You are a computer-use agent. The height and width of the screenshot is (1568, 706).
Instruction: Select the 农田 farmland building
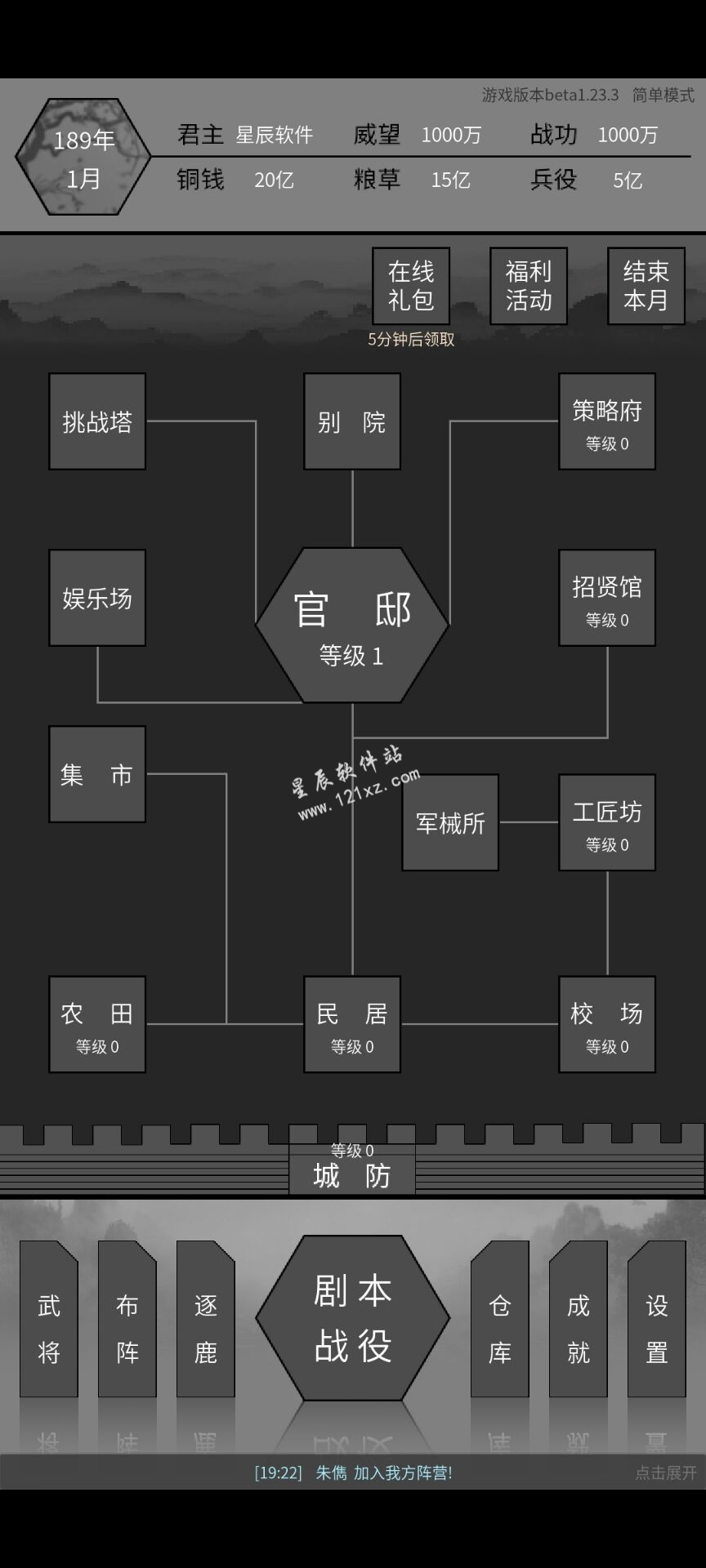click(x=97, y=1024)
